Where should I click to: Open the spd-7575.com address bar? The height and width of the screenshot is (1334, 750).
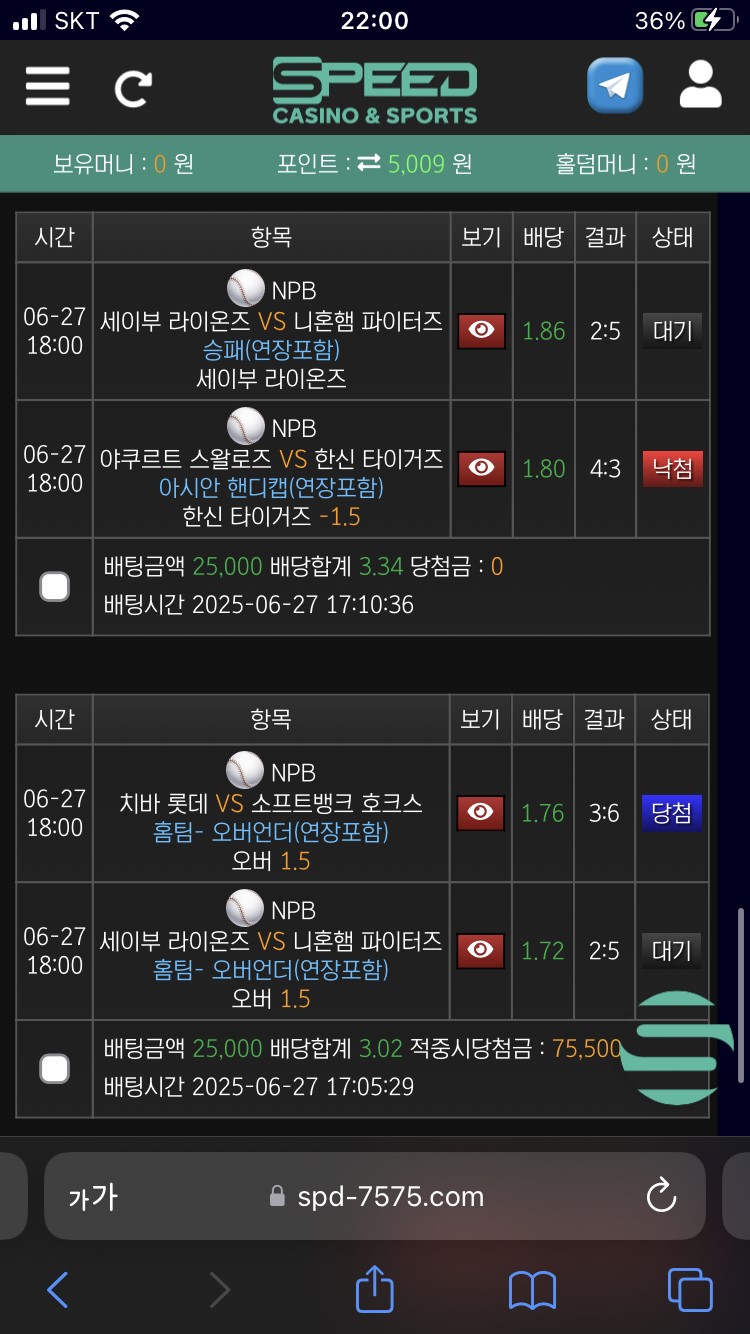click(x=390, y=1196)
